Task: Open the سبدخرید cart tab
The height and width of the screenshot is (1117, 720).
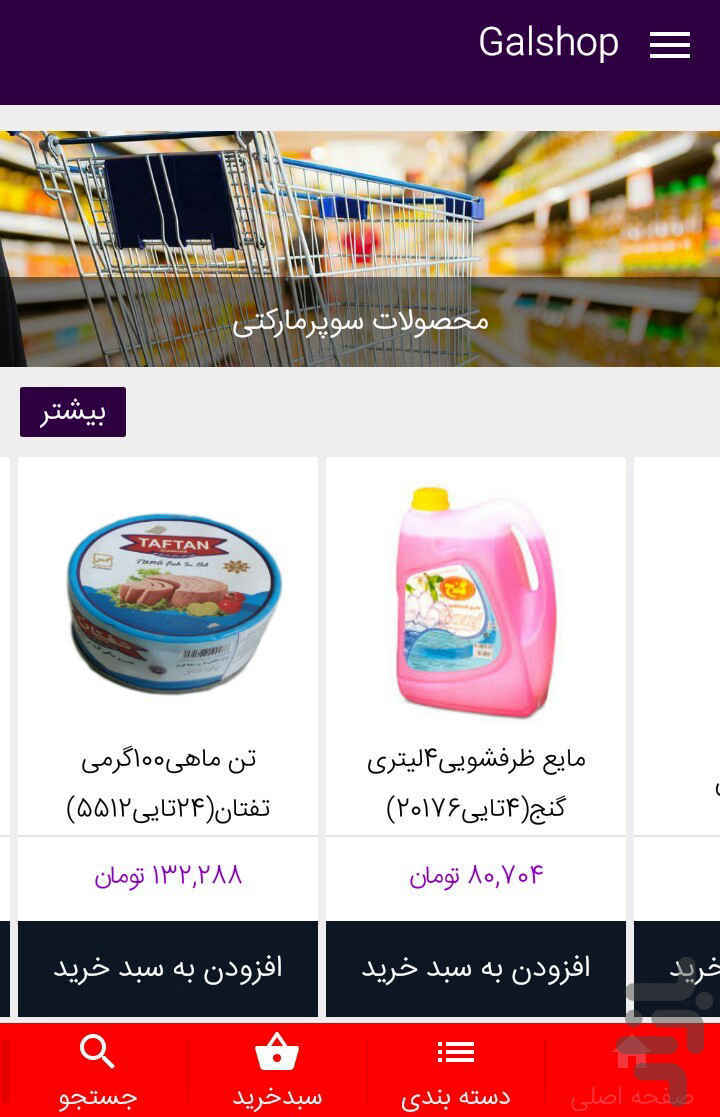Action: pyautogui.click(x=277, y=1072)
